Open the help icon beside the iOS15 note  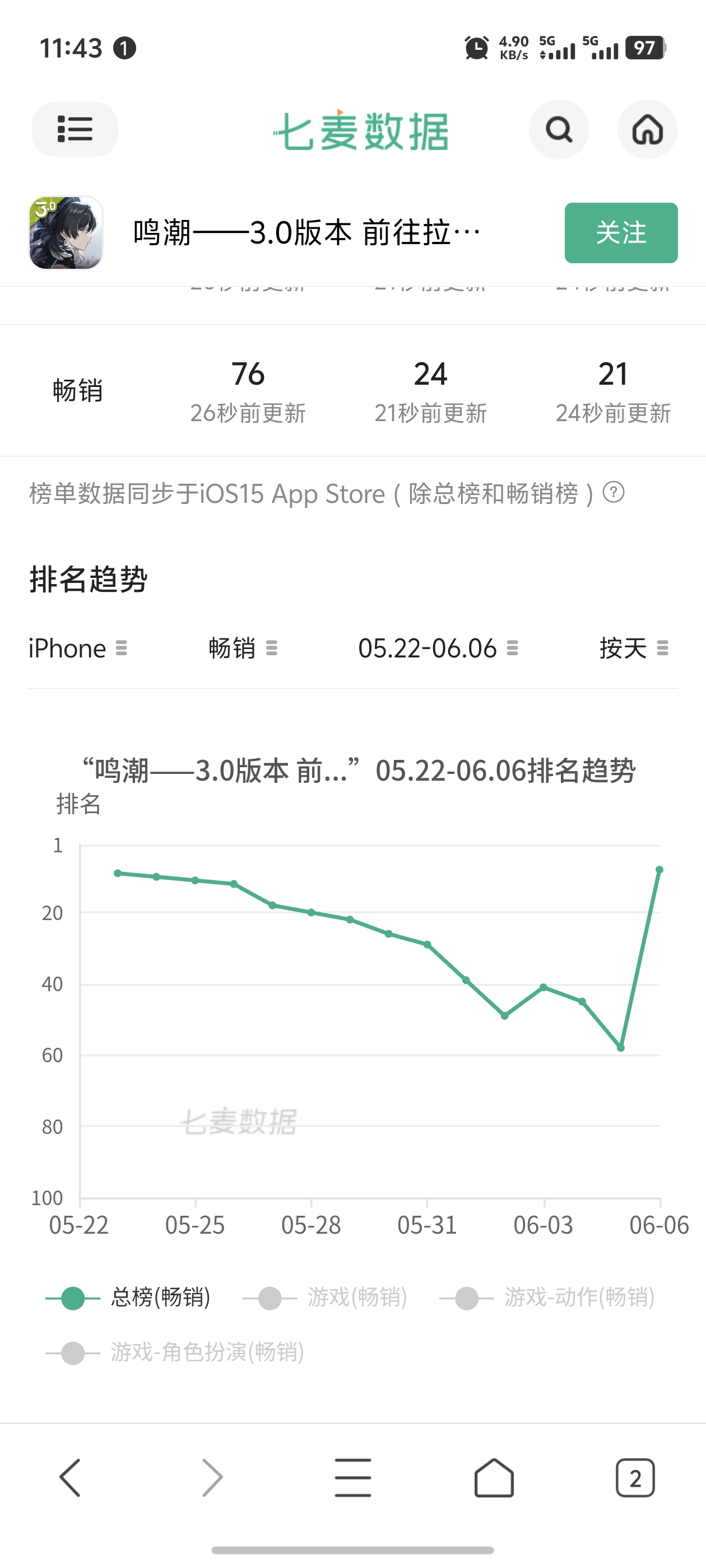coord(613,492)
